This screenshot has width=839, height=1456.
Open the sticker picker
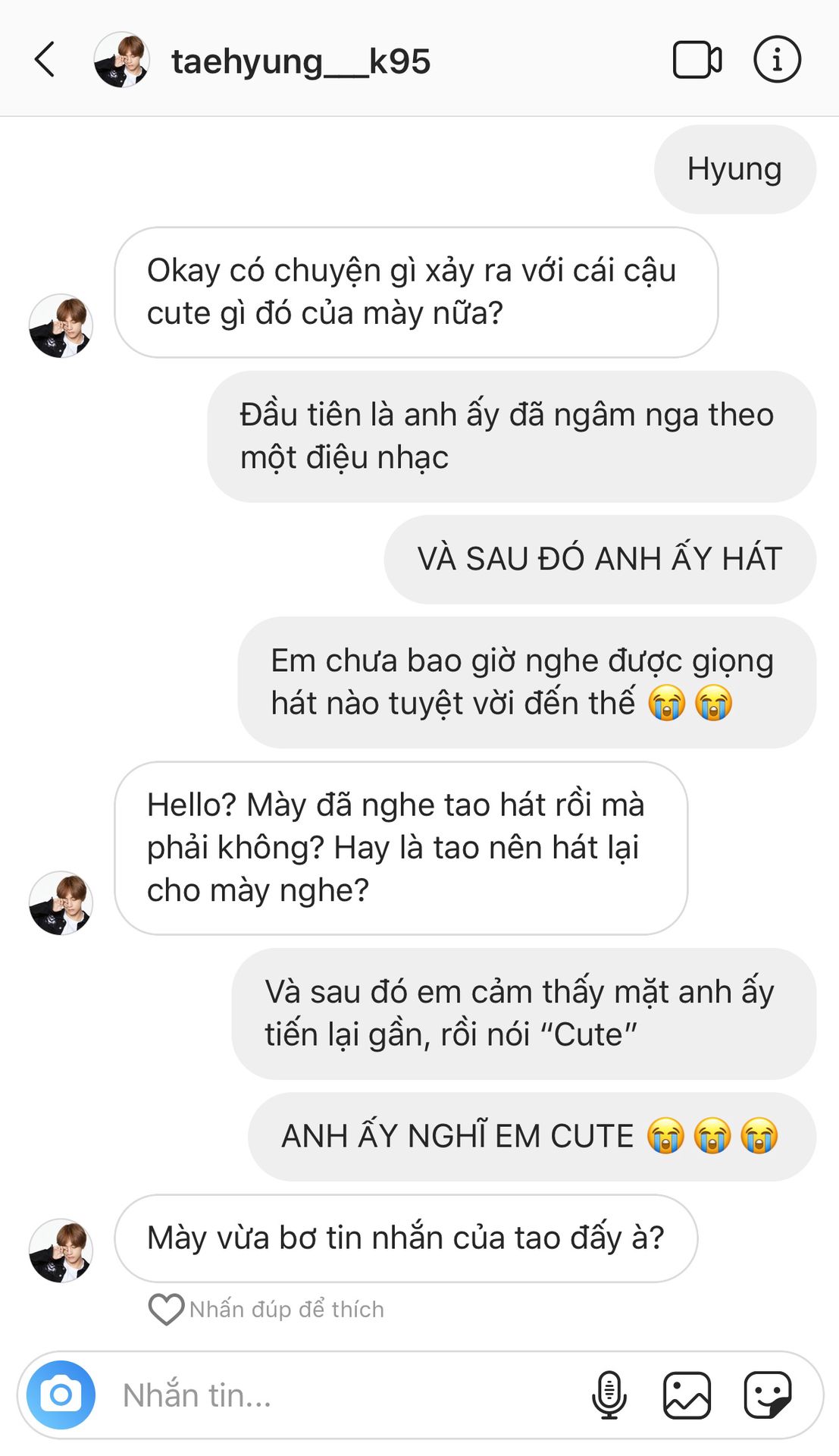767,1395
